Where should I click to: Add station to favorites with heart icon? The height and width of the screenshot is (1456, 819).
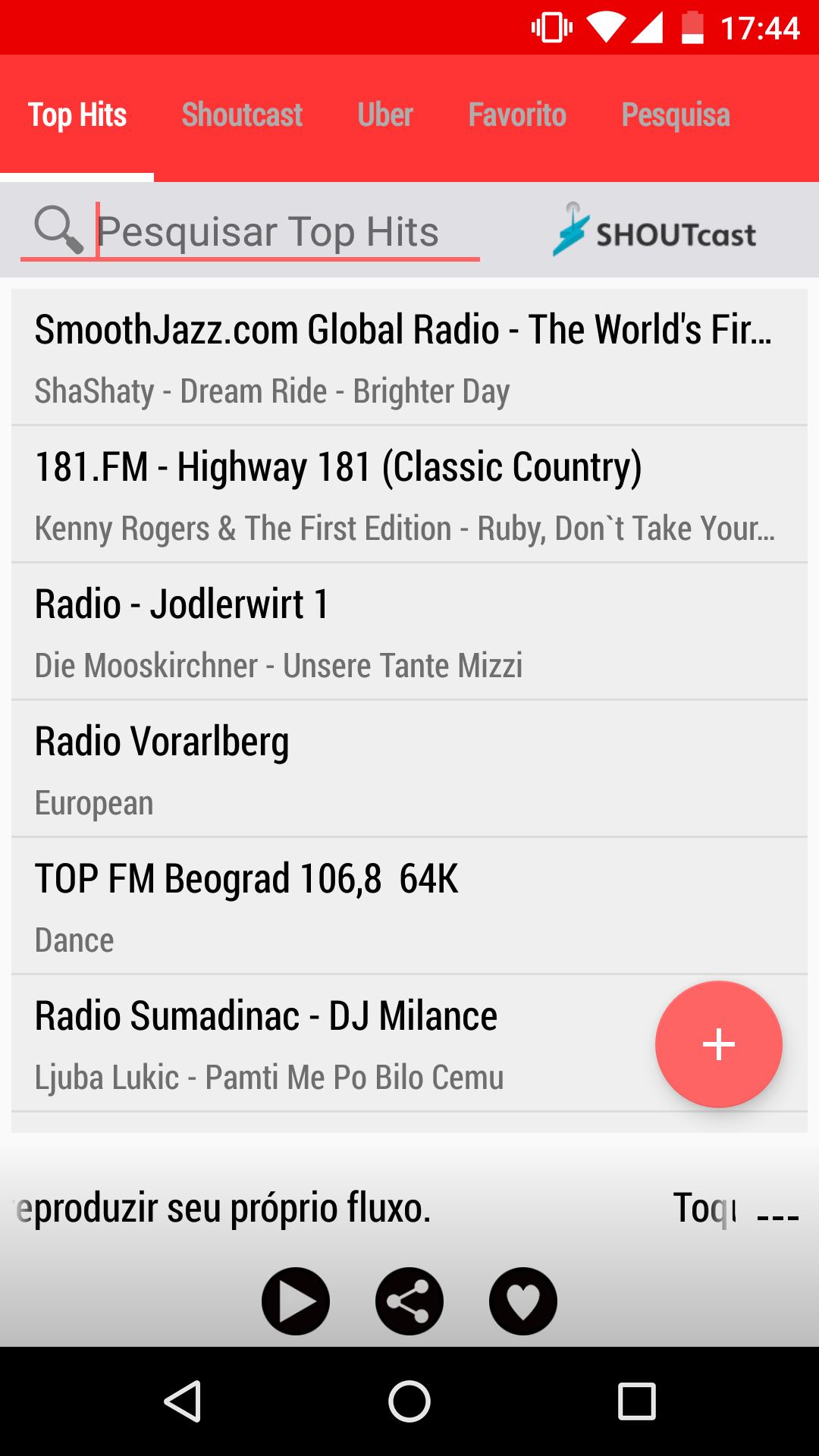[x=523, y=1301]
